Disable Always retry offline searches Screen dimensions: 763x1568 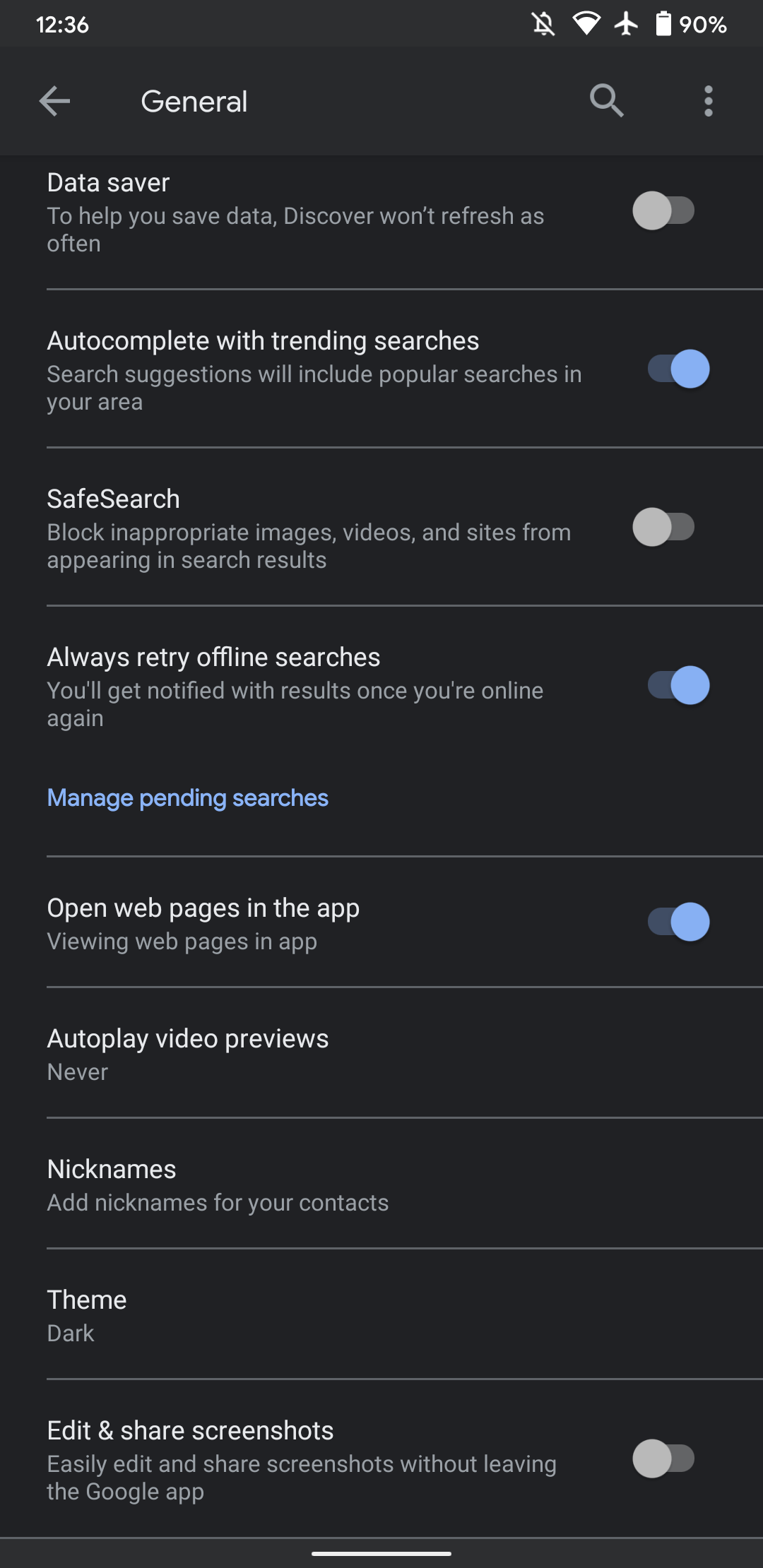click(x=678, y=684)
